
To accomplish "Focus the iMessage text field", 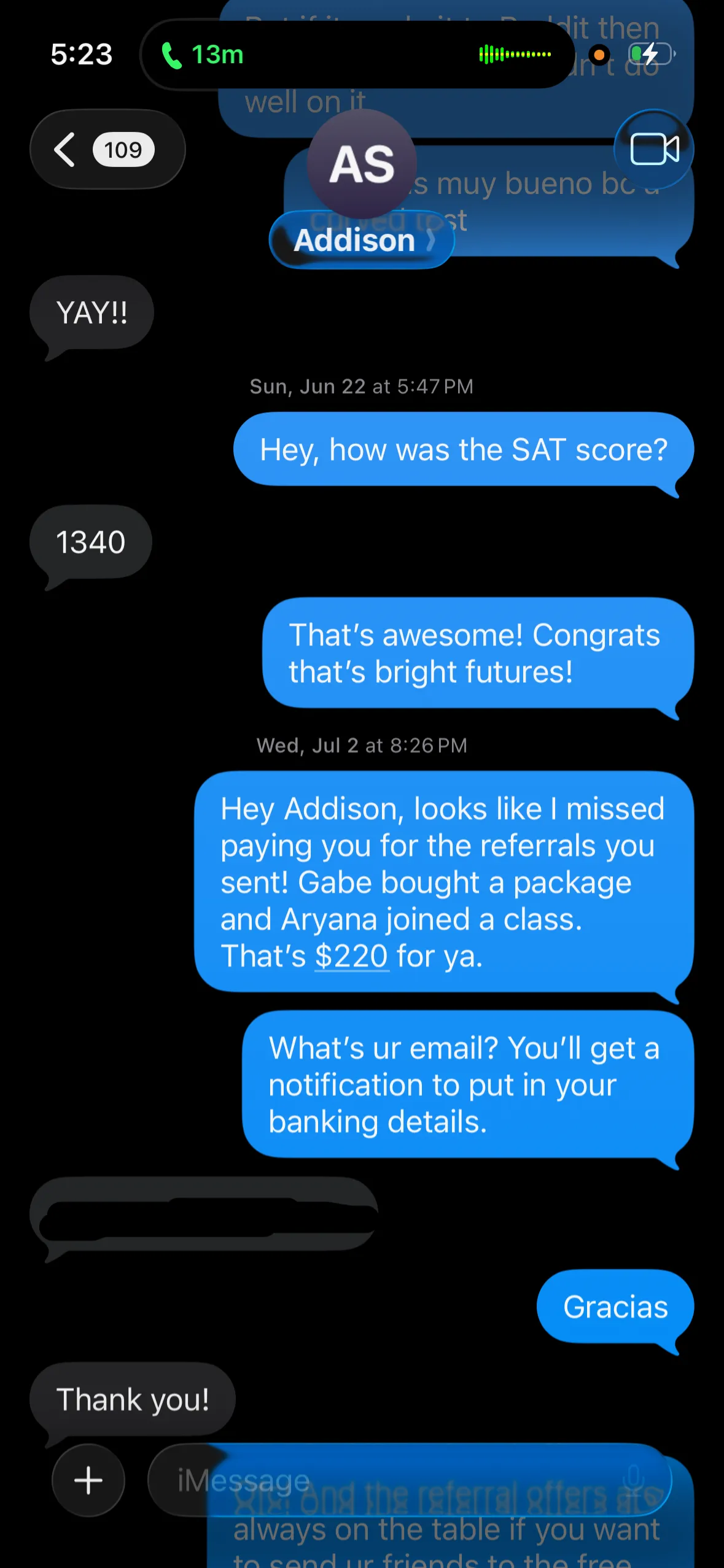I will (x=368, y=1480).
